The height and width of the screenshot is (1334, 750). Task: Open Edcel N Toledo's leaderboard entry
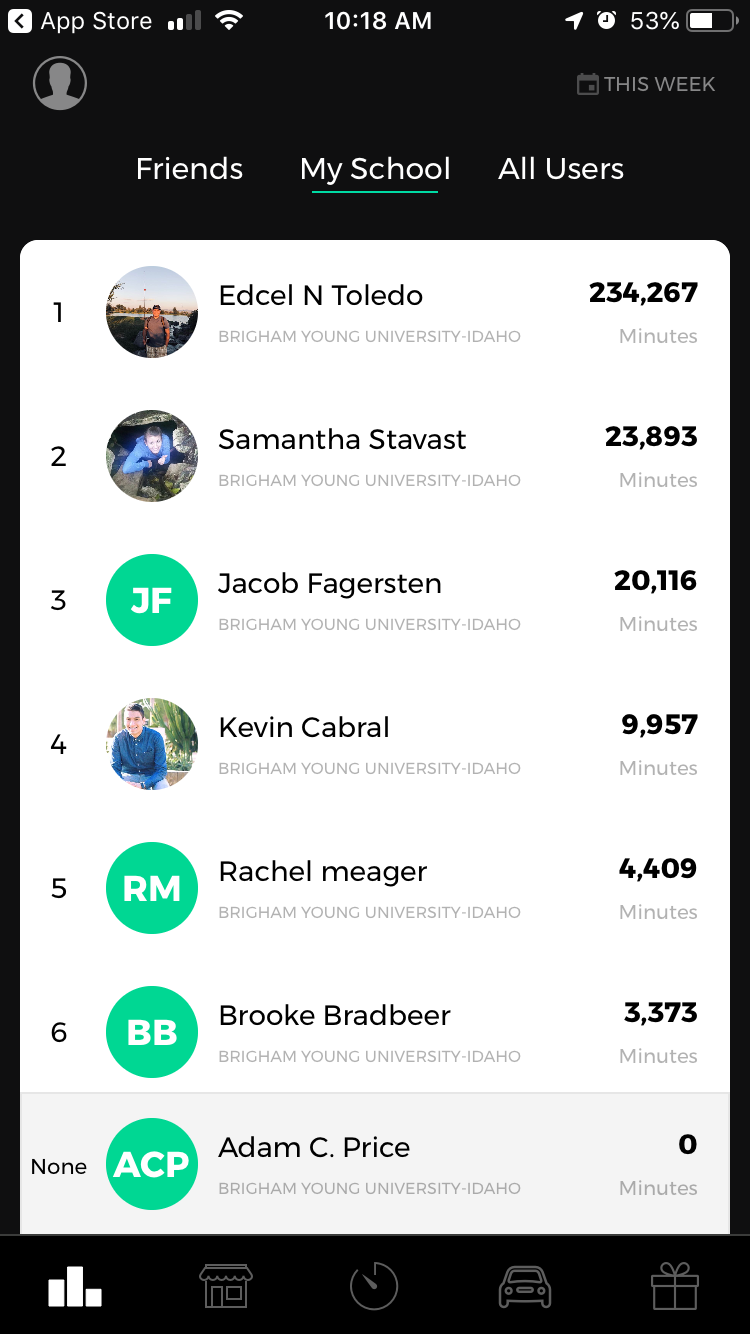coord(375,312)
